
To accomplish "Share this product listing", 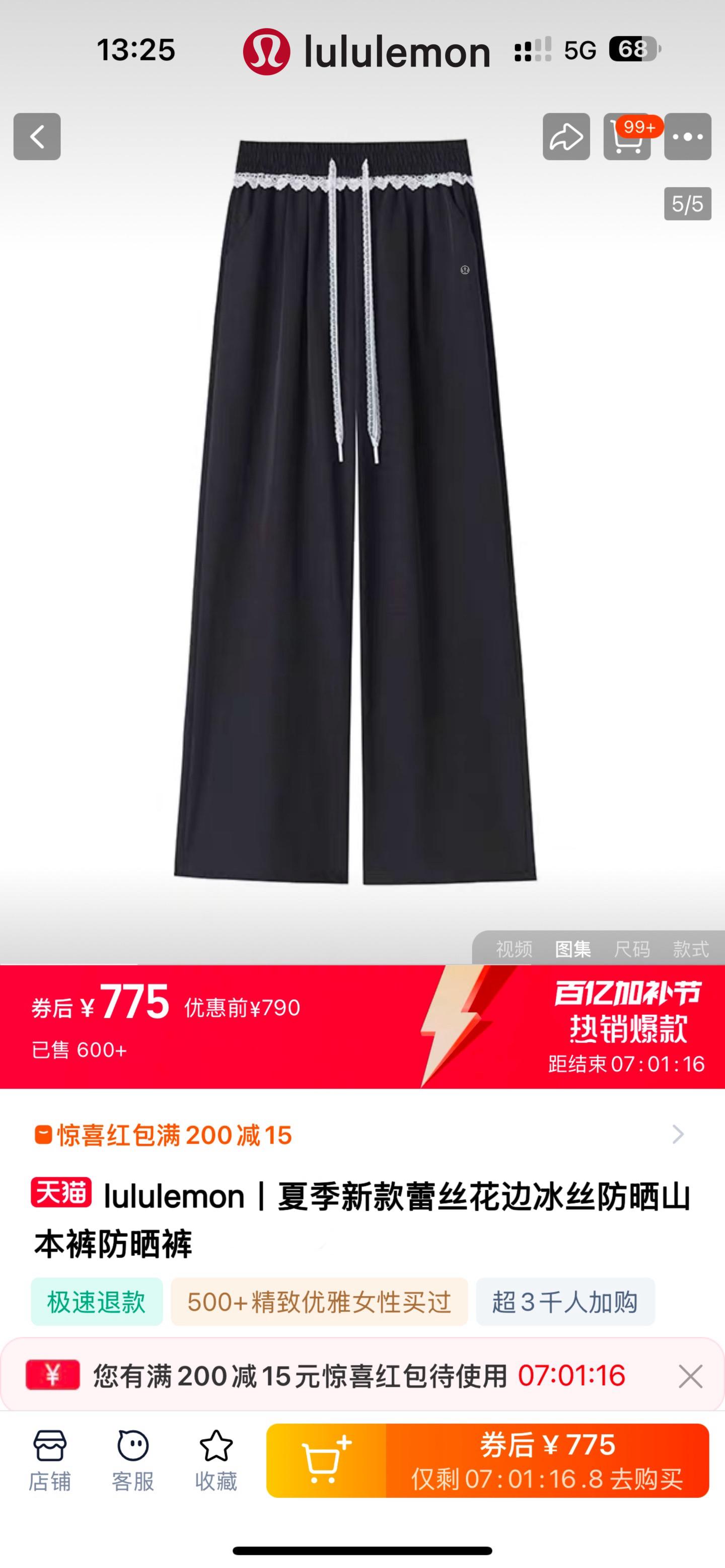I will [x=566, y=136].
